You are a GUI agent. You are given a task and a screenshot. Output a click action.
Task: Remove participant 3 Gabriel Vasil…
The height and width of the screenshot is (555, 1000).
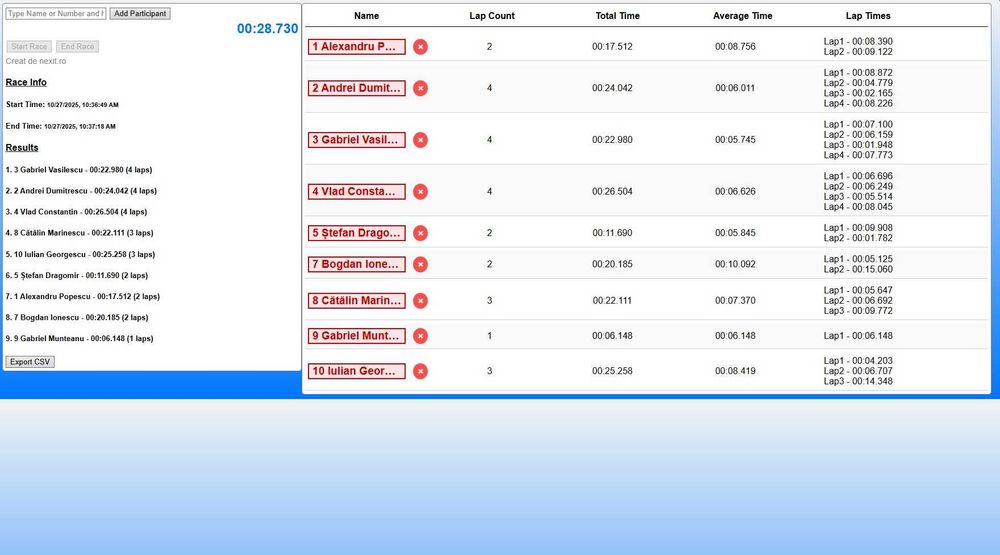pyautogui.click(x=420, y=140)
